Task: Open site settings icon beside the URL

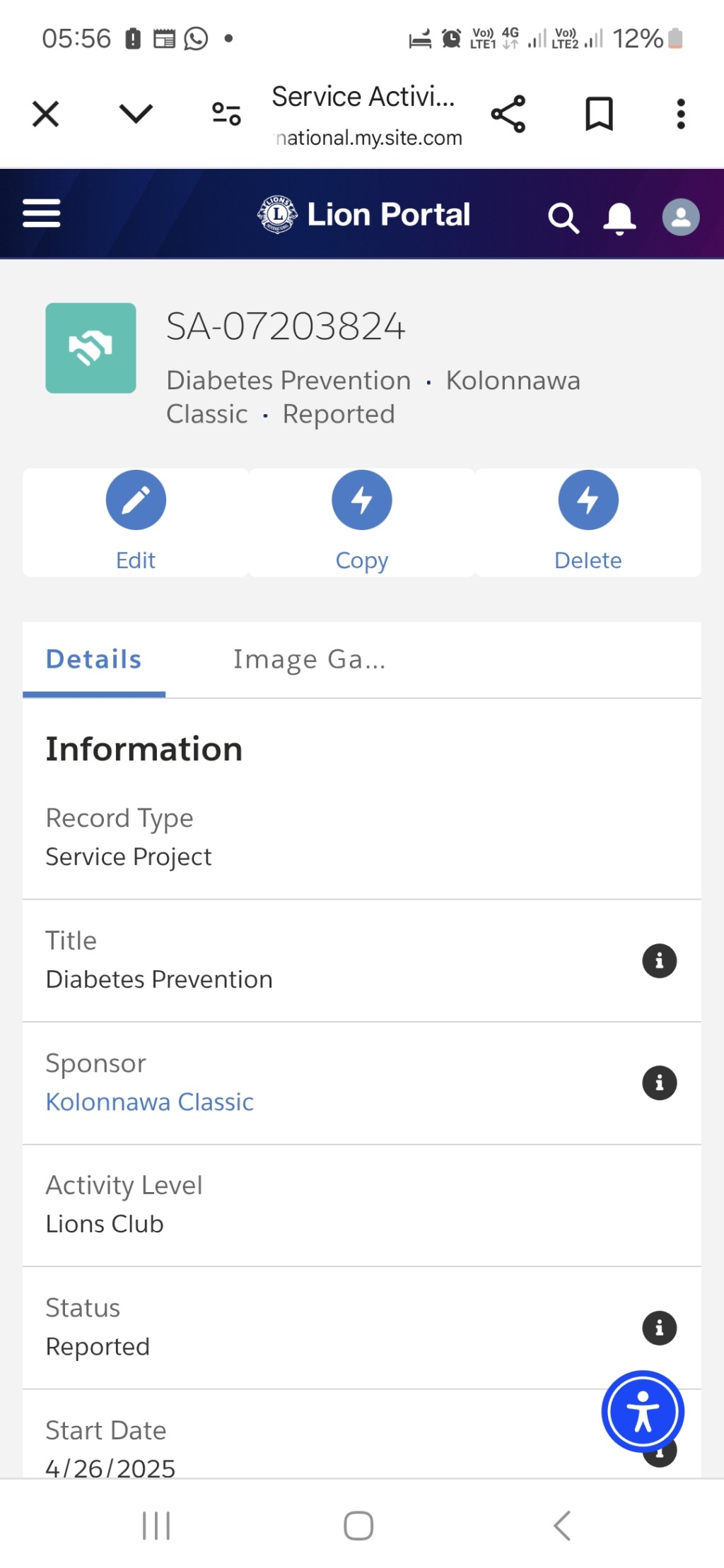Action: pos(226,114)
